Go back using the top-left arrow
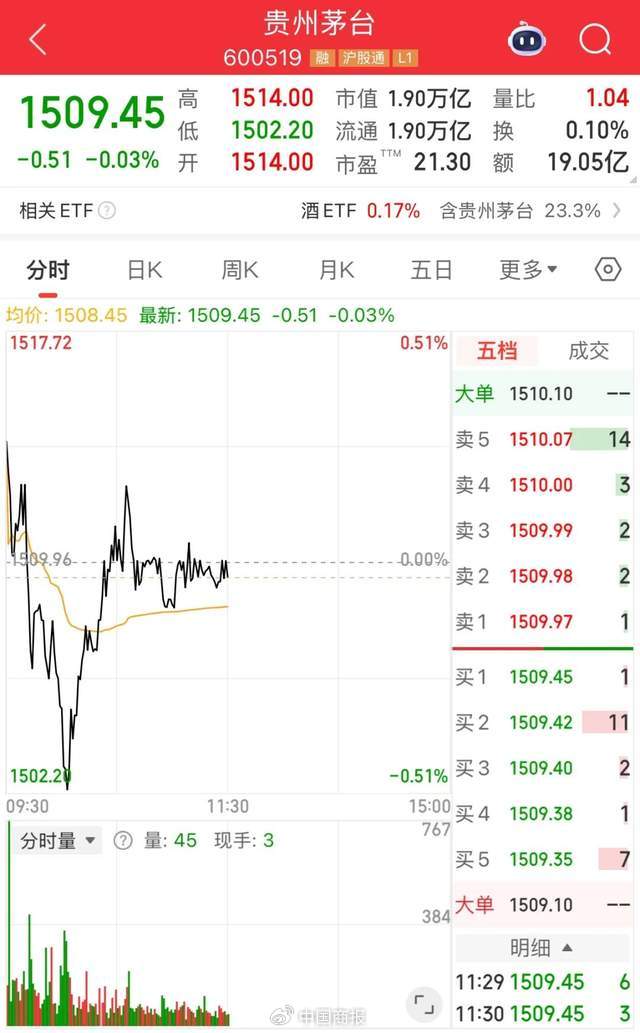The width and height of the screenshot is (640, 1033). pyautogui.click(x=38, y=40)
